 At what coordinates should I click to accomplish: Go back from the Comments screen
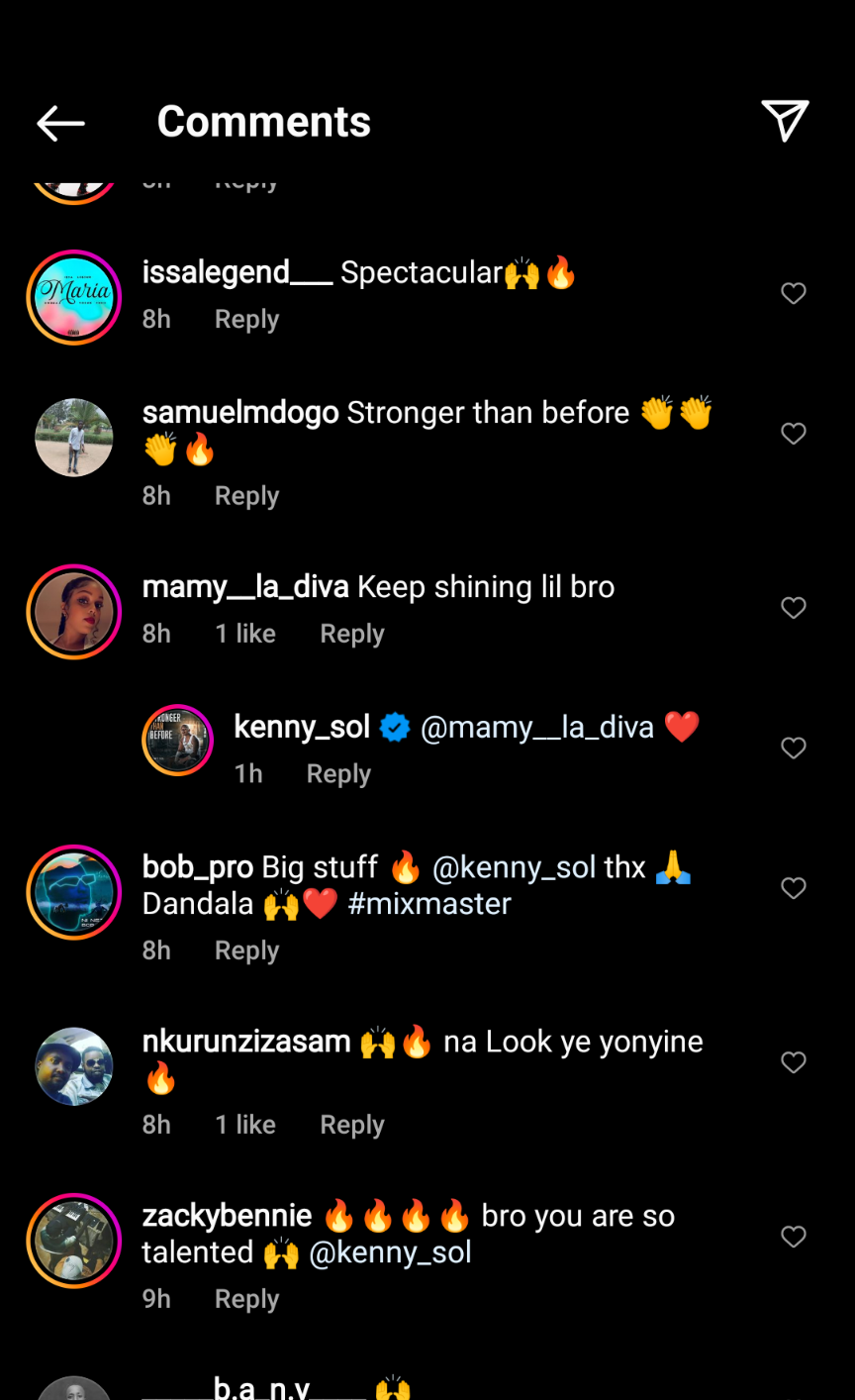pos(60,123)
